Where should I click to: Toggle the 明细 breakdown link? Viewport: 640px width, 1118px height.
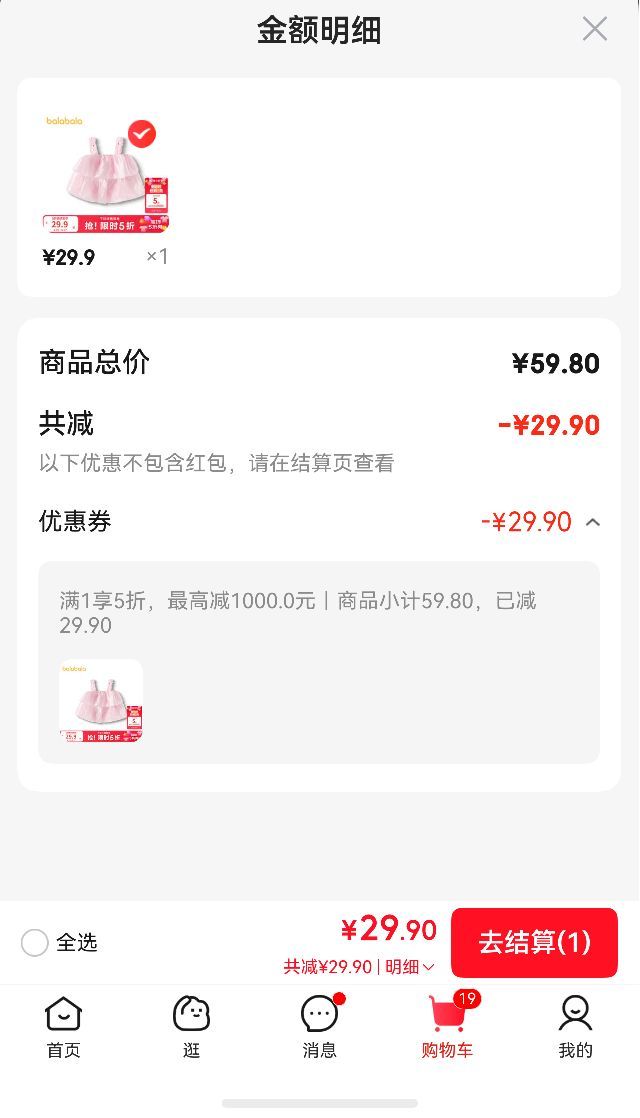pos(410,967)
